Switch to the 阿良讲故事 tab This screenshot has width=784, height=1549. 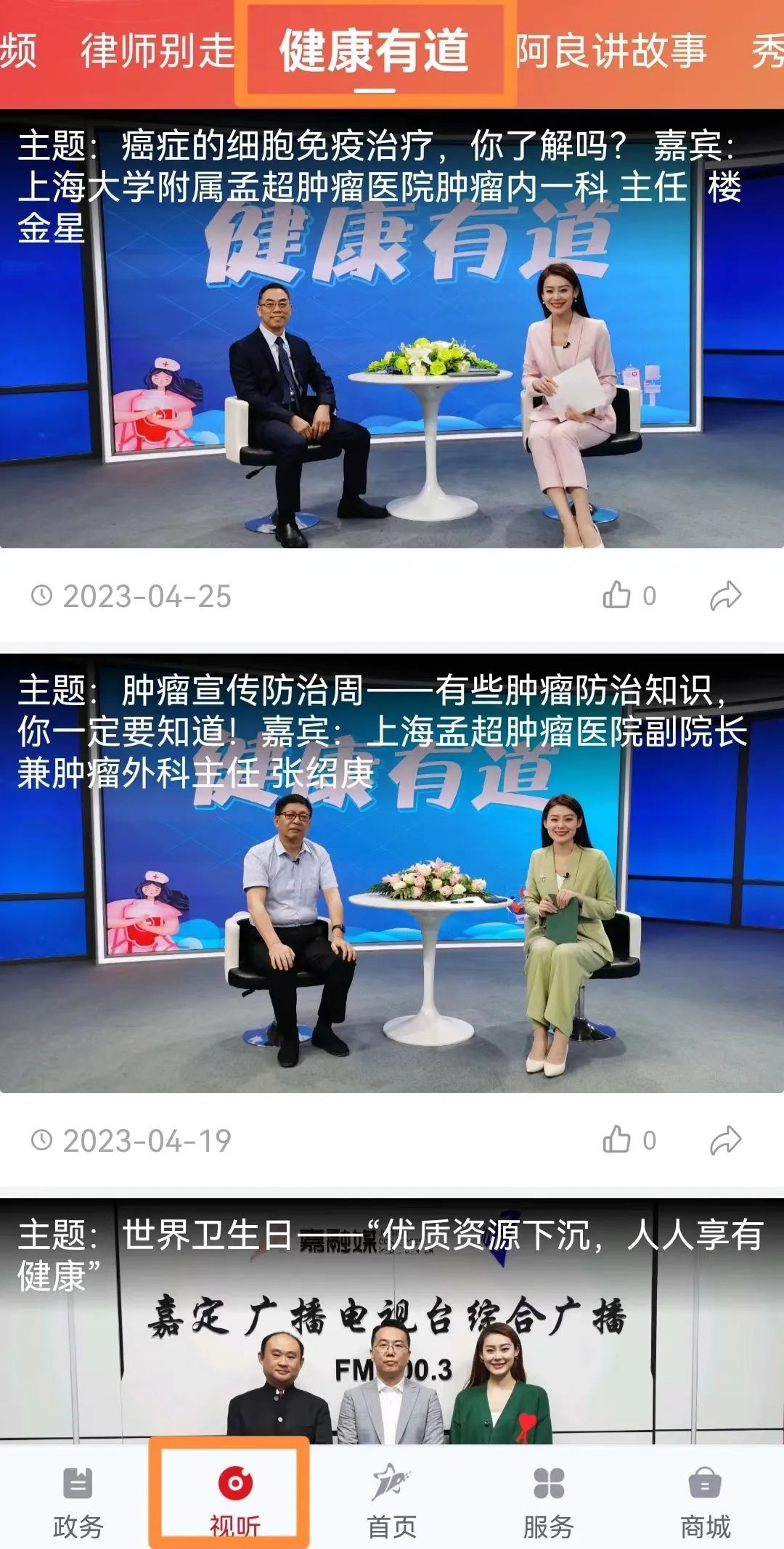611,51
